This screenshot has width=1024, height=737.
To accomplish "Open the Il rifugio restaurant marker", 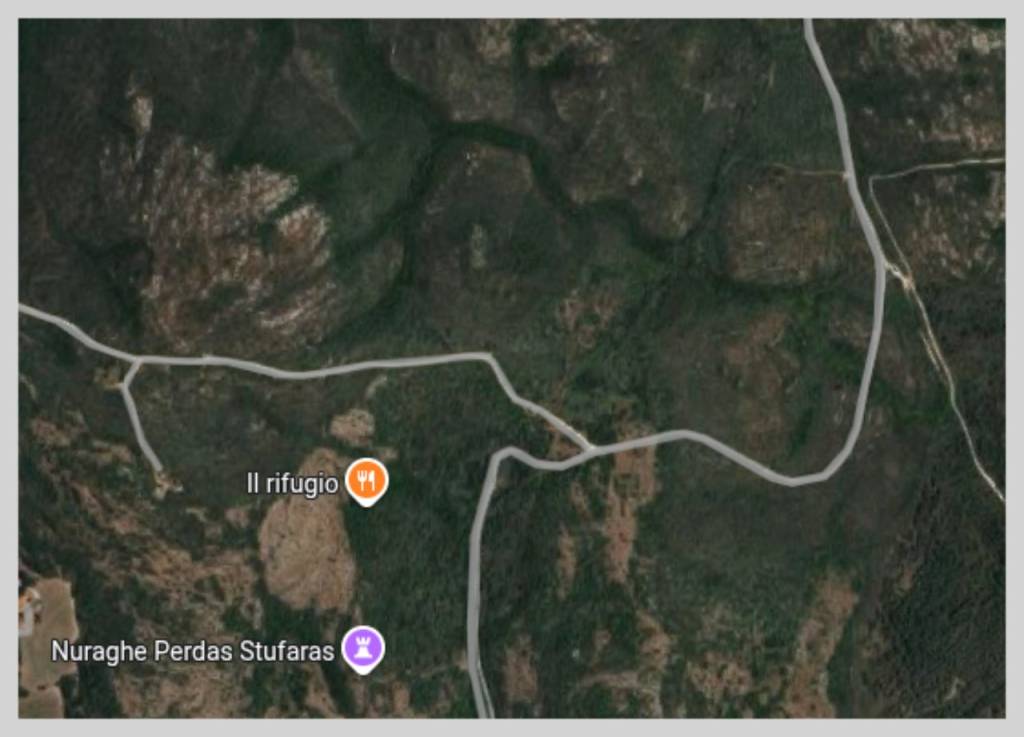I will 367,481.
